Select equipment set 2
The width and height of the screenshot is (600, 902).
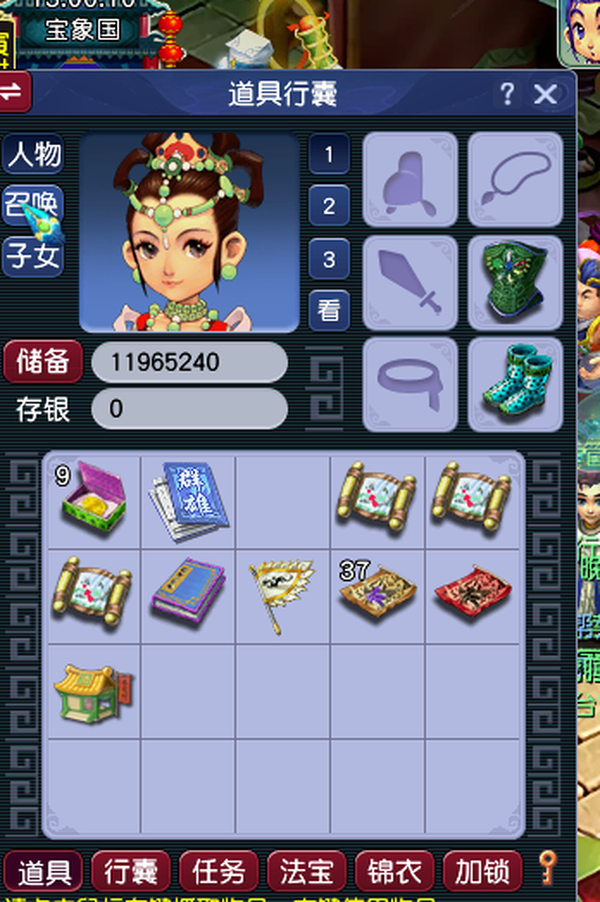tap(329, 207)
